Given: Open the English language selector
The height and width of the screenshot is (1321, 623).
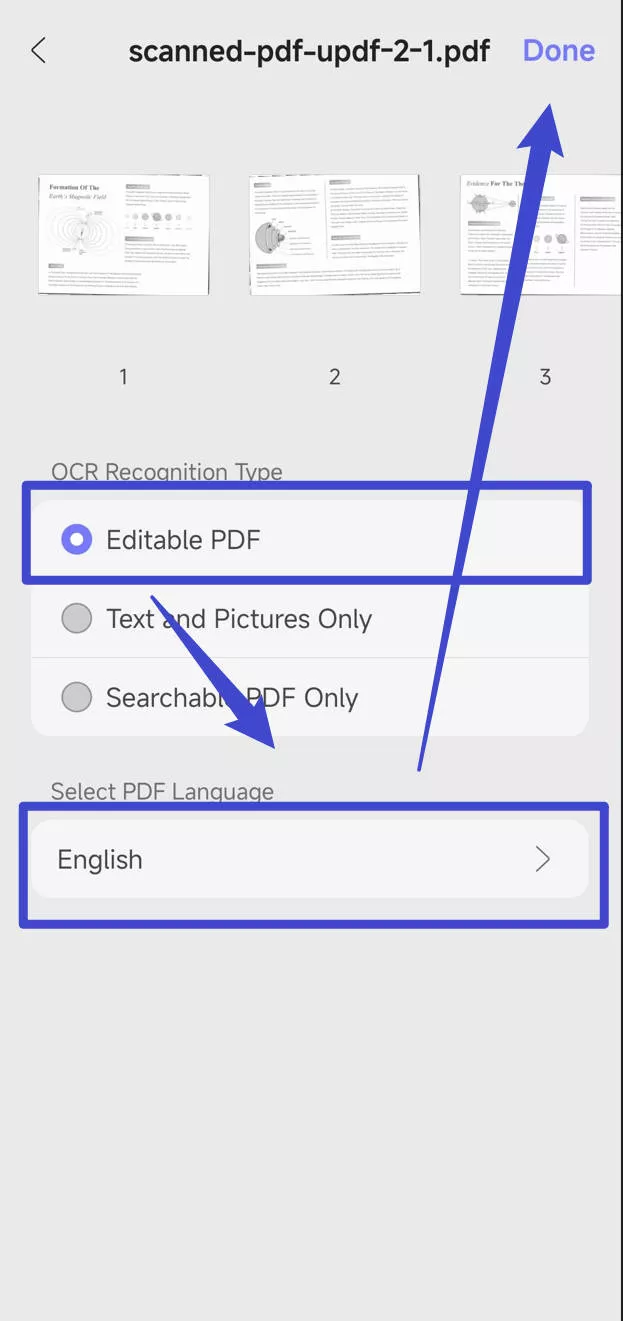Looking at the screenshot, I should 309,860.
